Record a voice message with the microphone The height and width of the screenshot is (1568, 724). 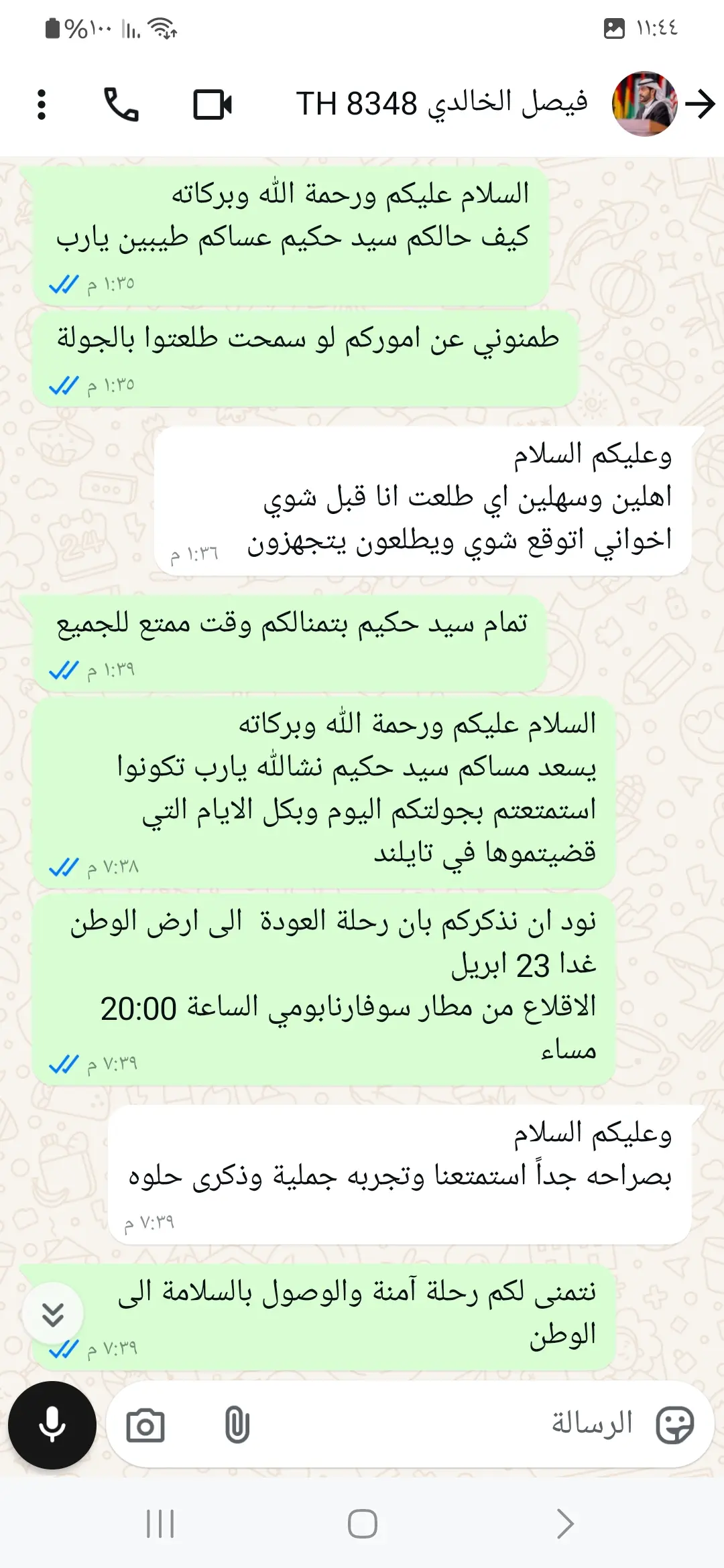52,1426
